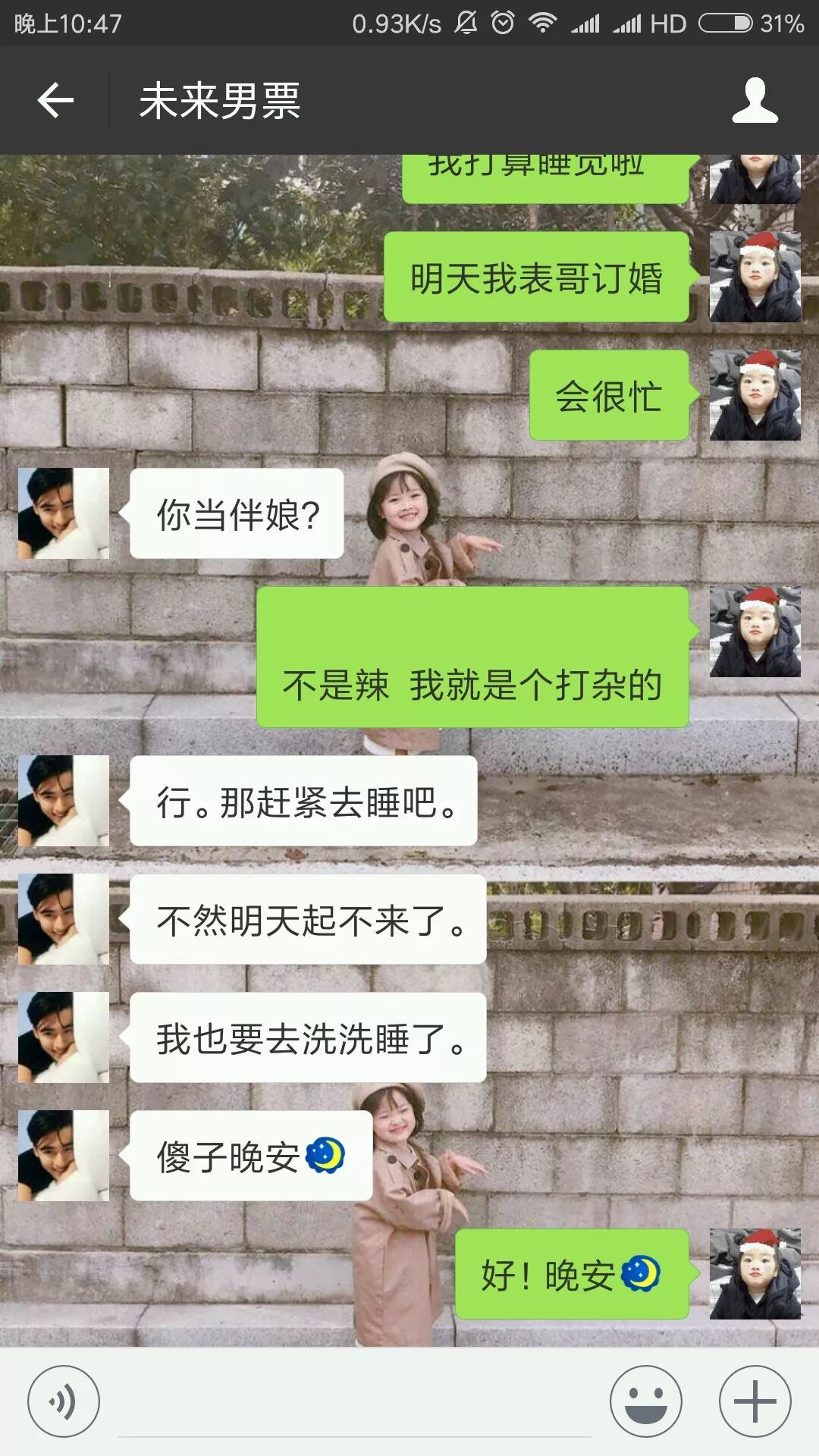
Task: Open chat info via the profile icon
Action: point(755,101)
